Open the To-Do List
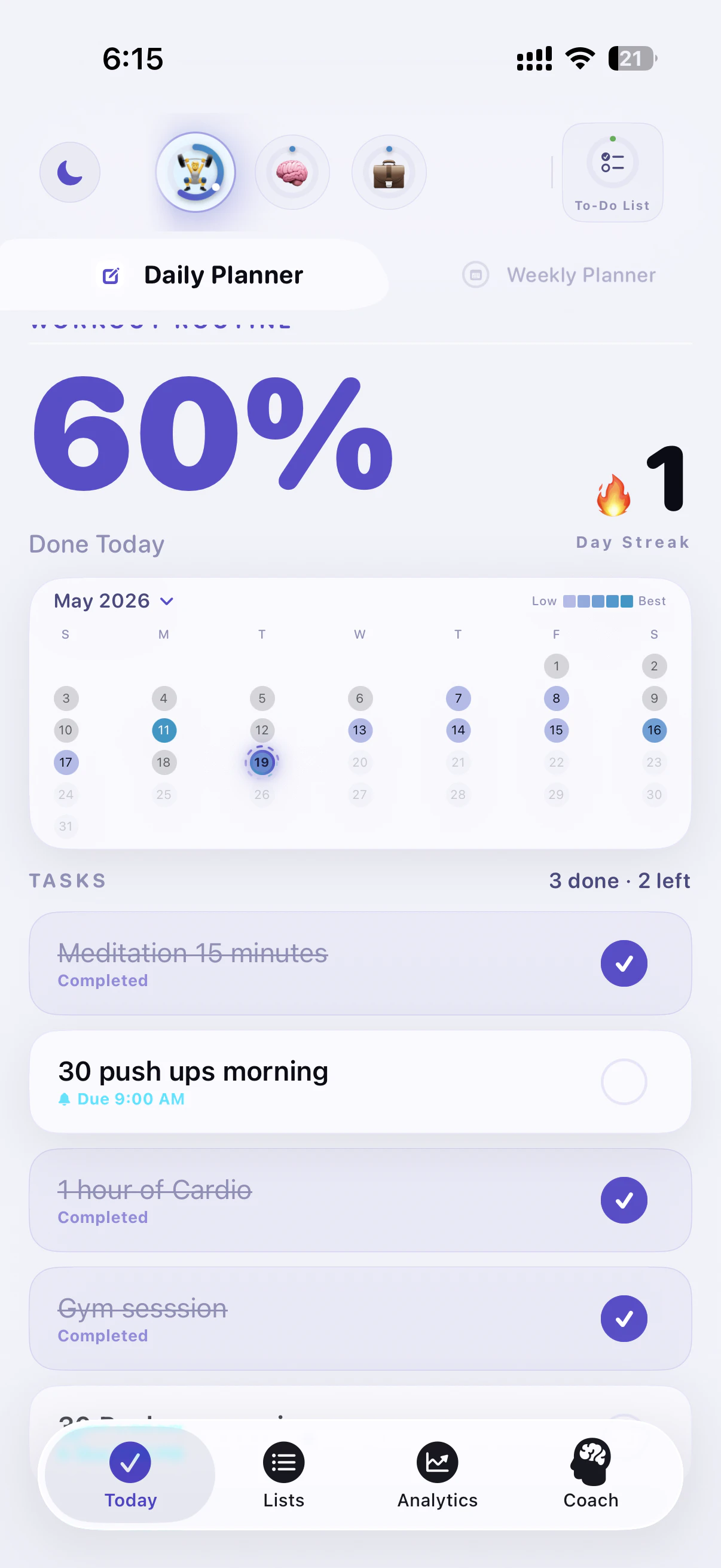This screenshot has width=721, height=1568. point(612,173)
